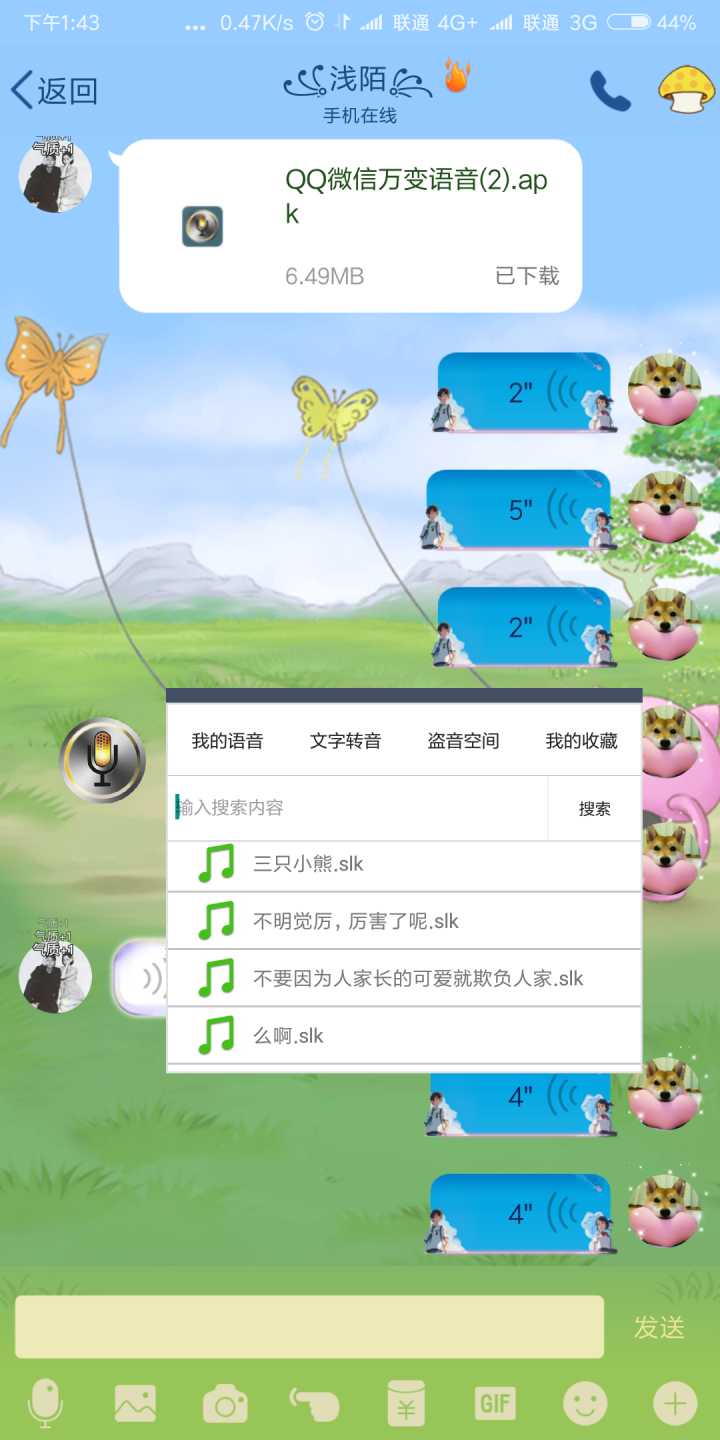720x1440 pixels.
Task: Open the emoji picker
Action: tap(585, 1404)
